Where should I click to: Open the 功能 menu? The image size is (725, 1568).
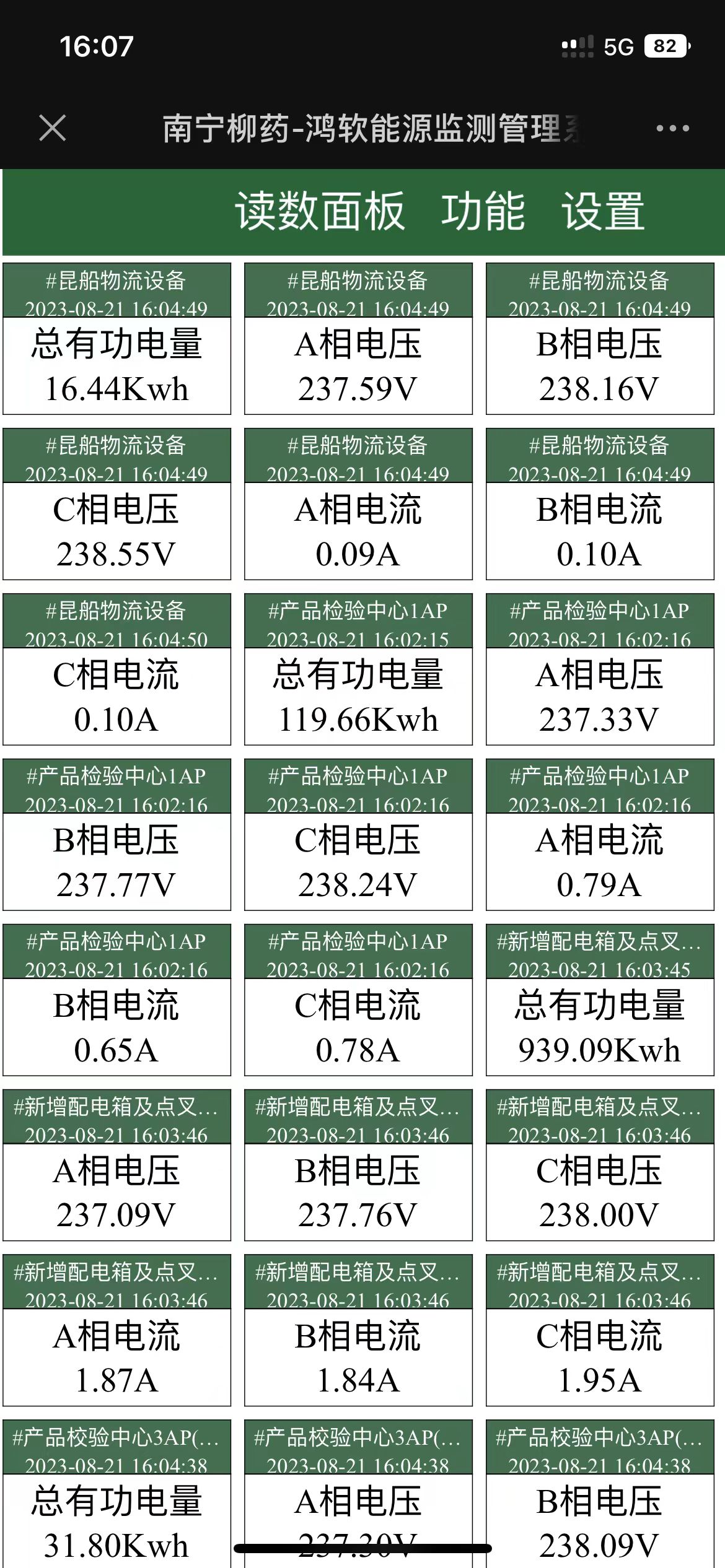pos(483,211)
